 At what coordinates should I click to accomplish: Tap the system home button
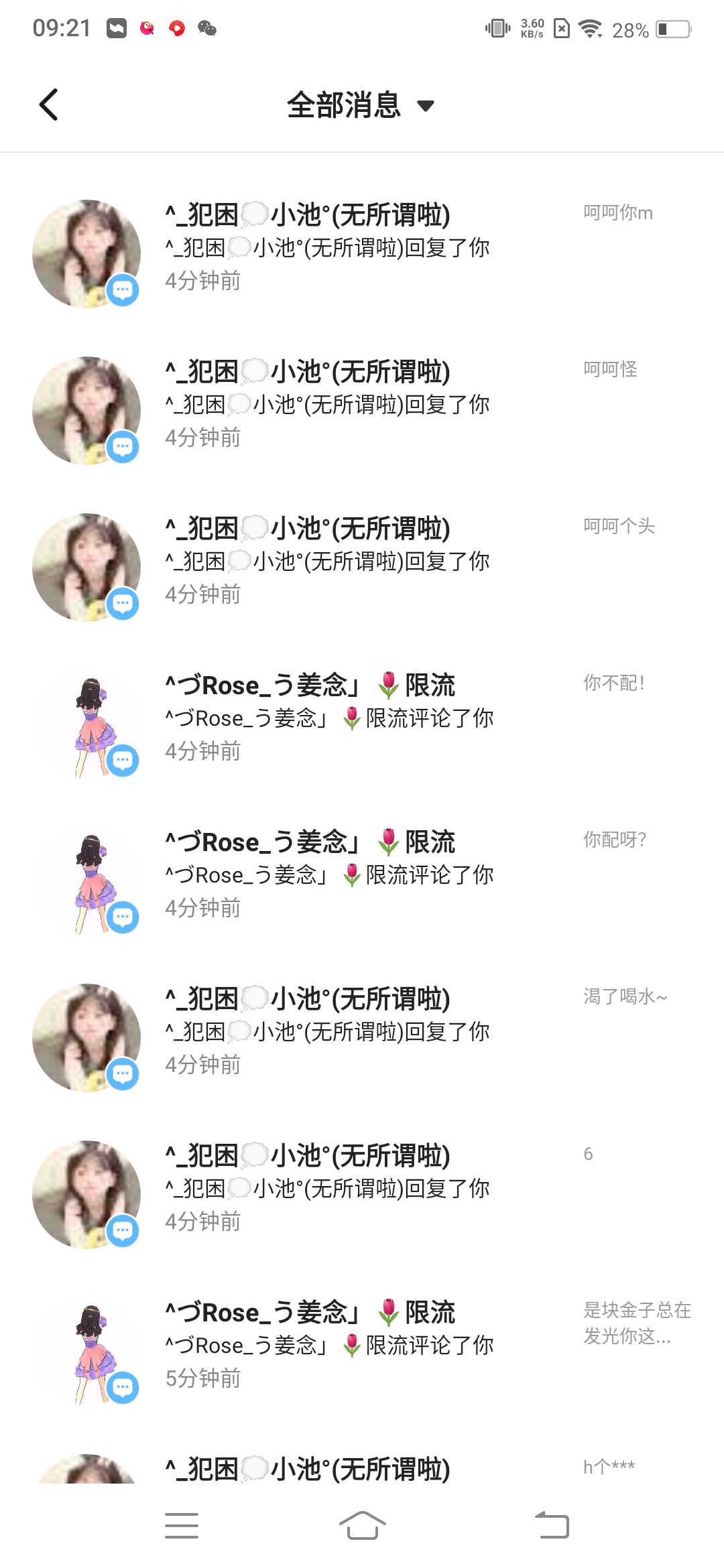click(362, 1526)
